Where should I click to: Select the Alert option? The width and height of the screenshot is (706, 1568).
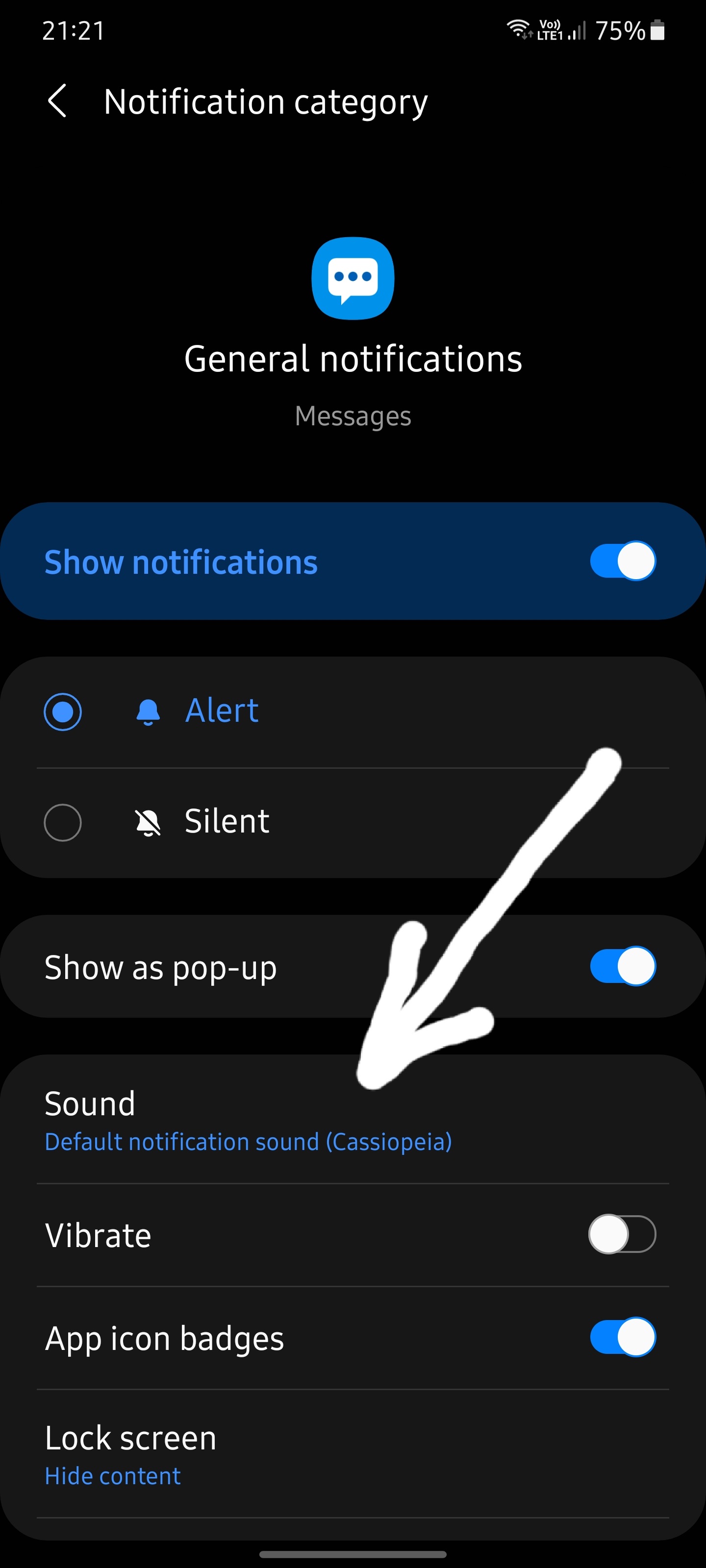63,711
